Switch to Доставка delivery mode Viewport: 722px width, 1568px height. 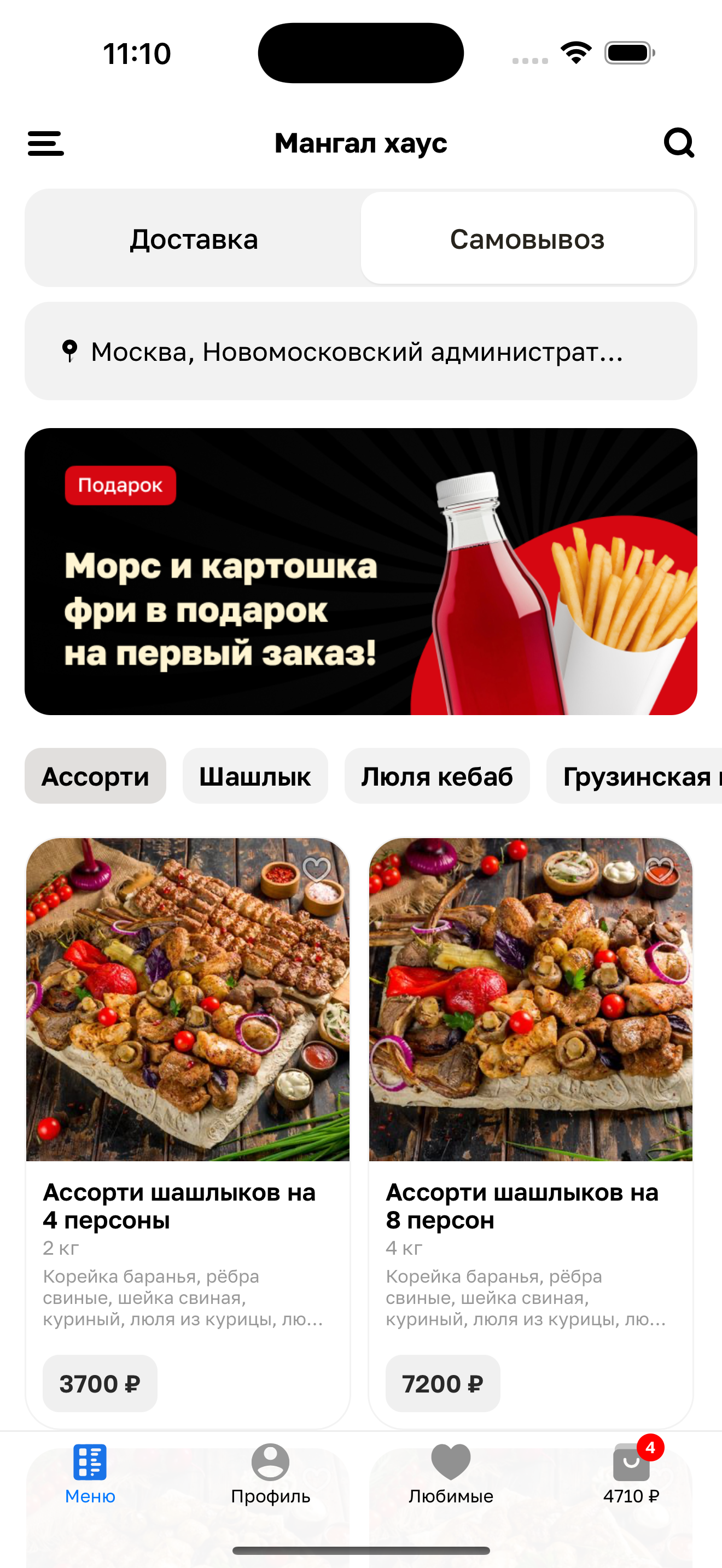coord(194,238)
